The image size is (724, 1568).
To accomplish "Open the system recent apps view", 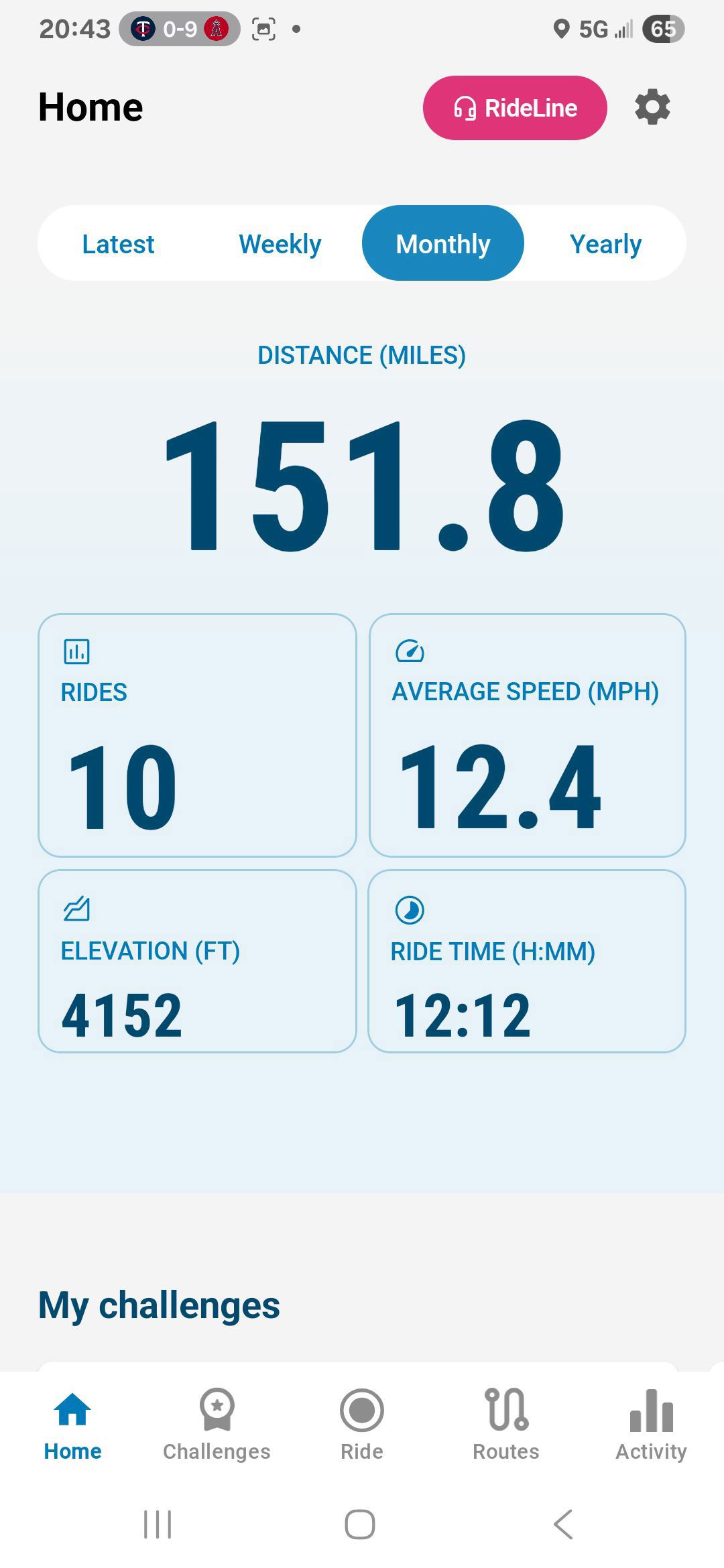I will (x=158, y=1524).
